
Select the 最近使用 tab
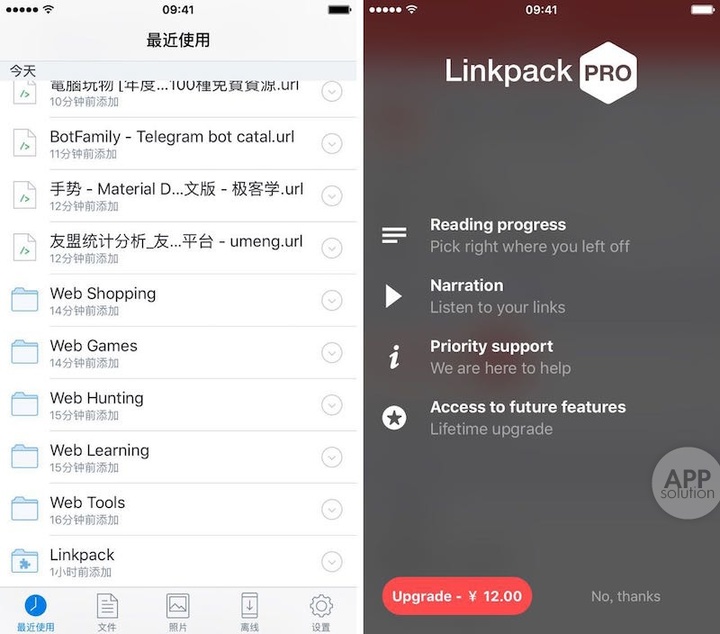(36, 611)
